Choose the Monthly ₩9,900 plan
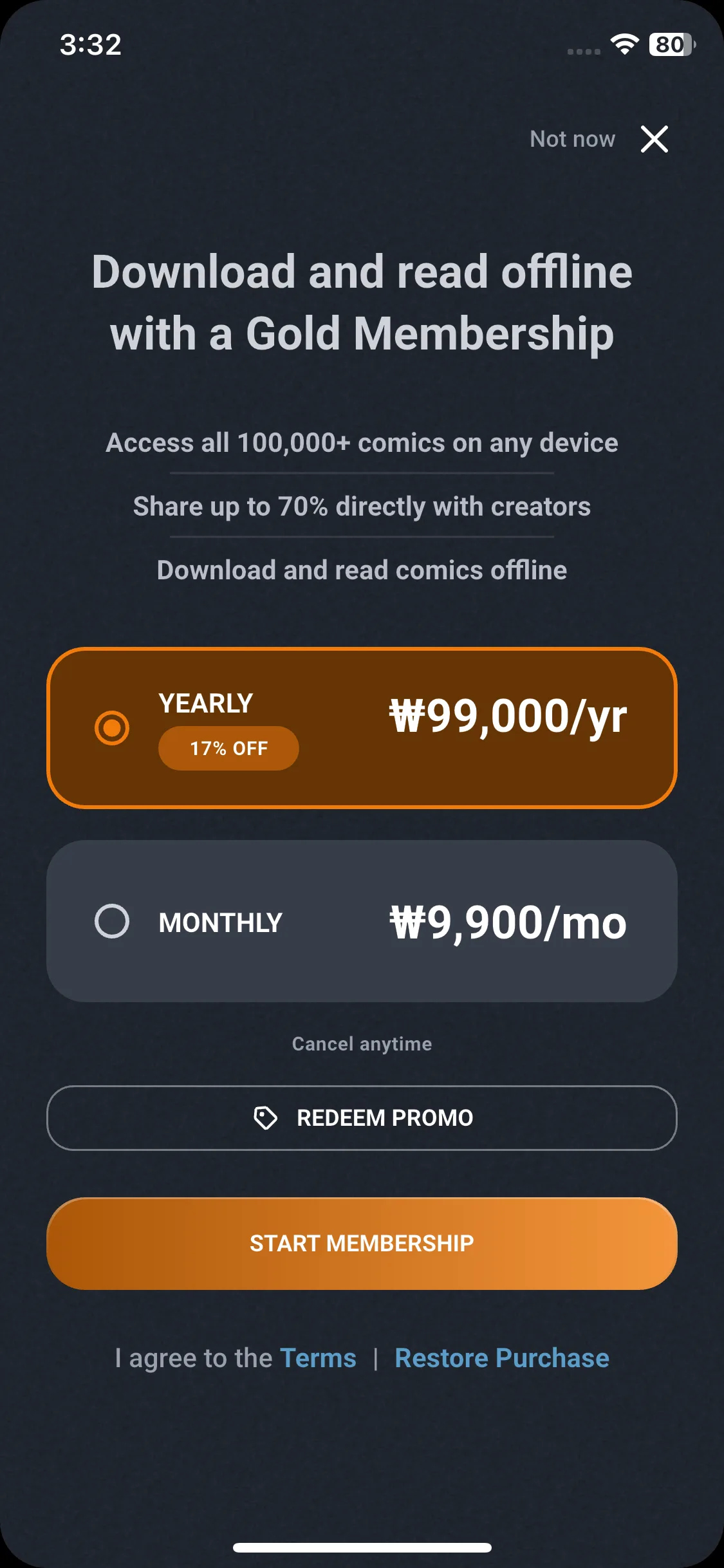The width and height of the screenshot is (724, 1568). point(362,920)
